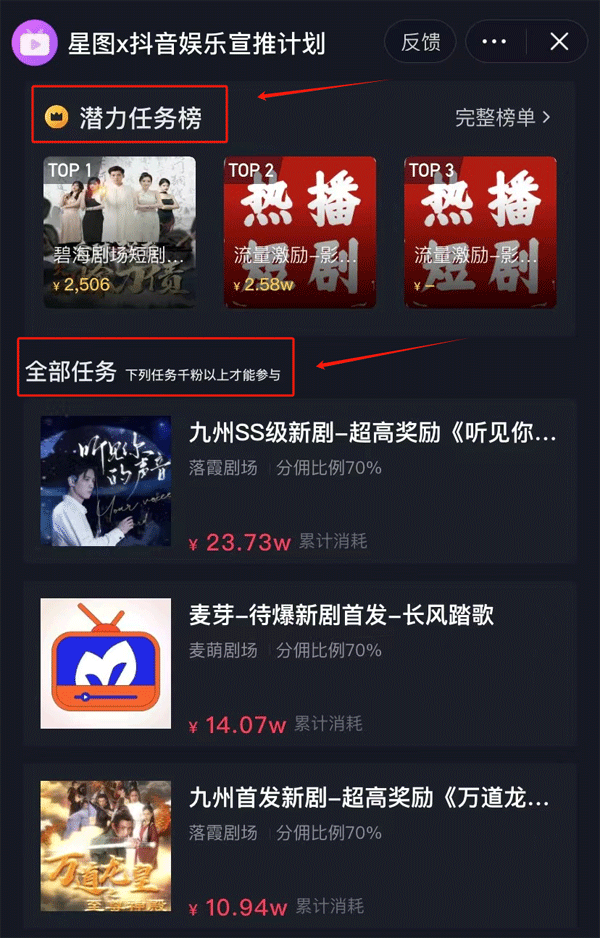The width and height of the screenshot is (600, 938).
Task: Open the three-dot more menu
Action: click(x=495, y=42)
